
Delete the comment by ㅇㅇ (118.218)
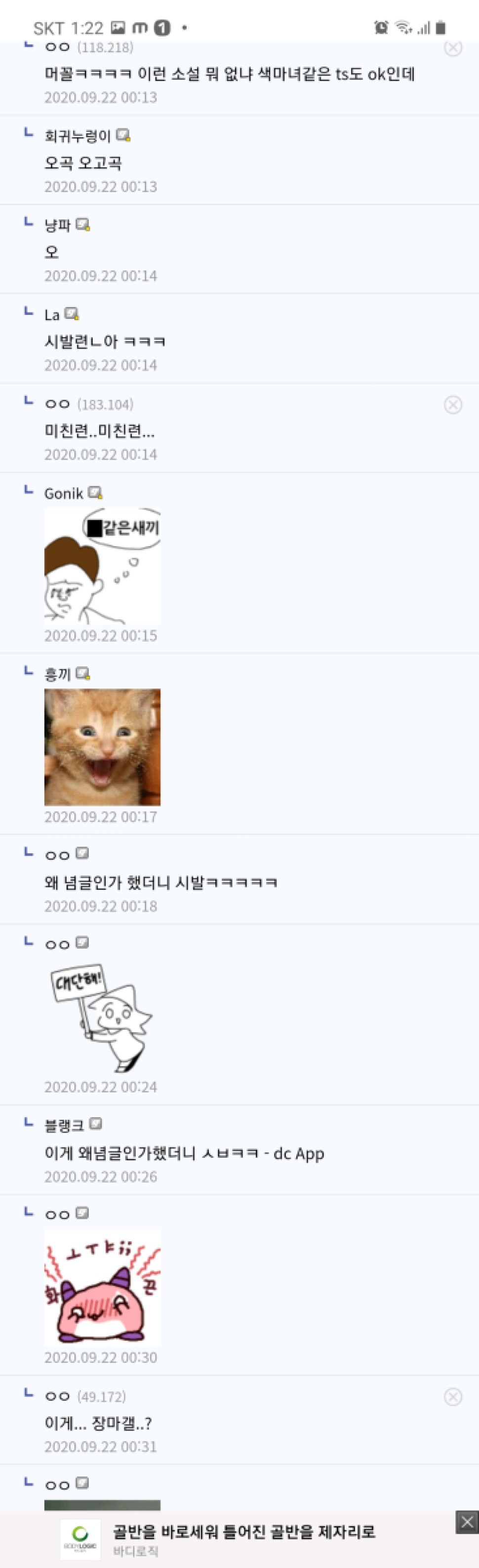[452, 48]
